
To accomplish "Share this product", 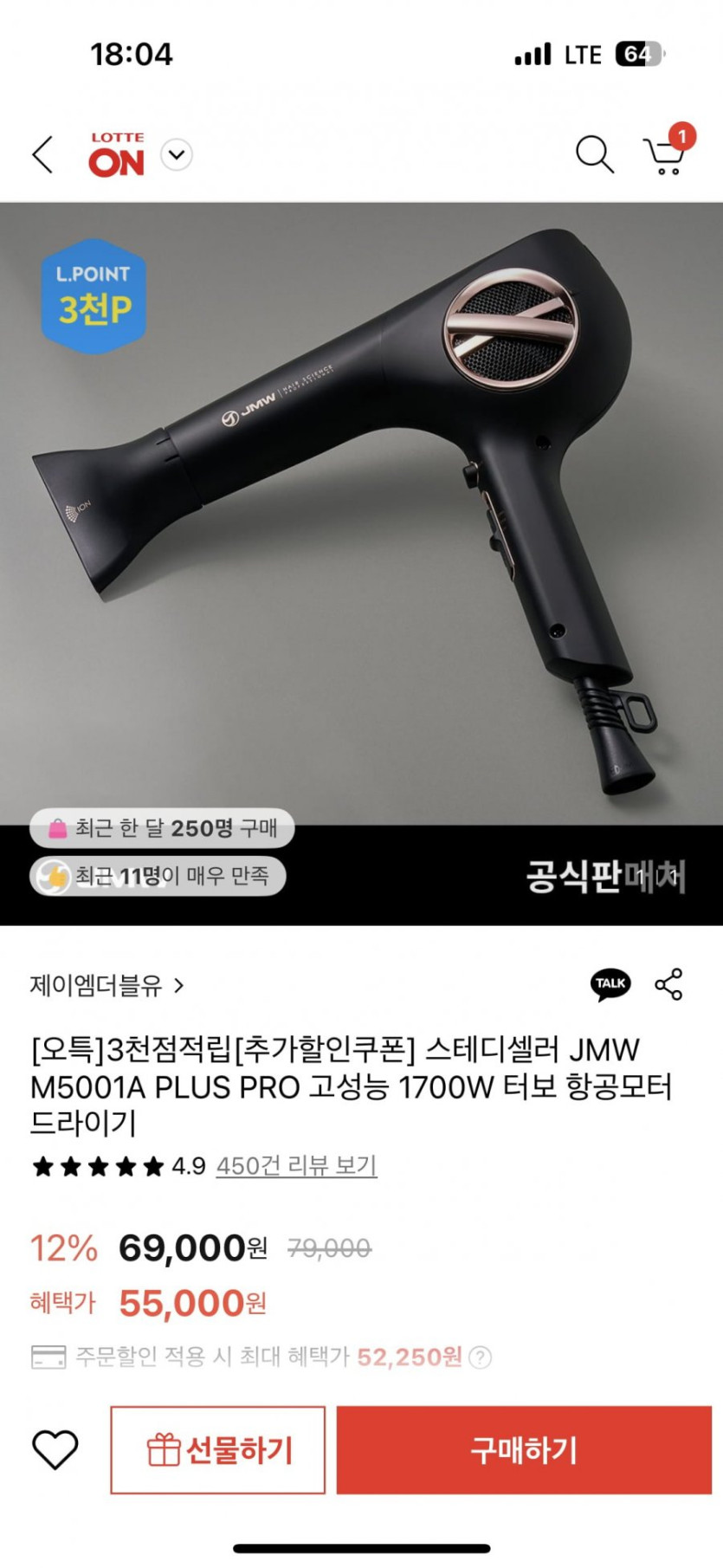I will [668, 984].
